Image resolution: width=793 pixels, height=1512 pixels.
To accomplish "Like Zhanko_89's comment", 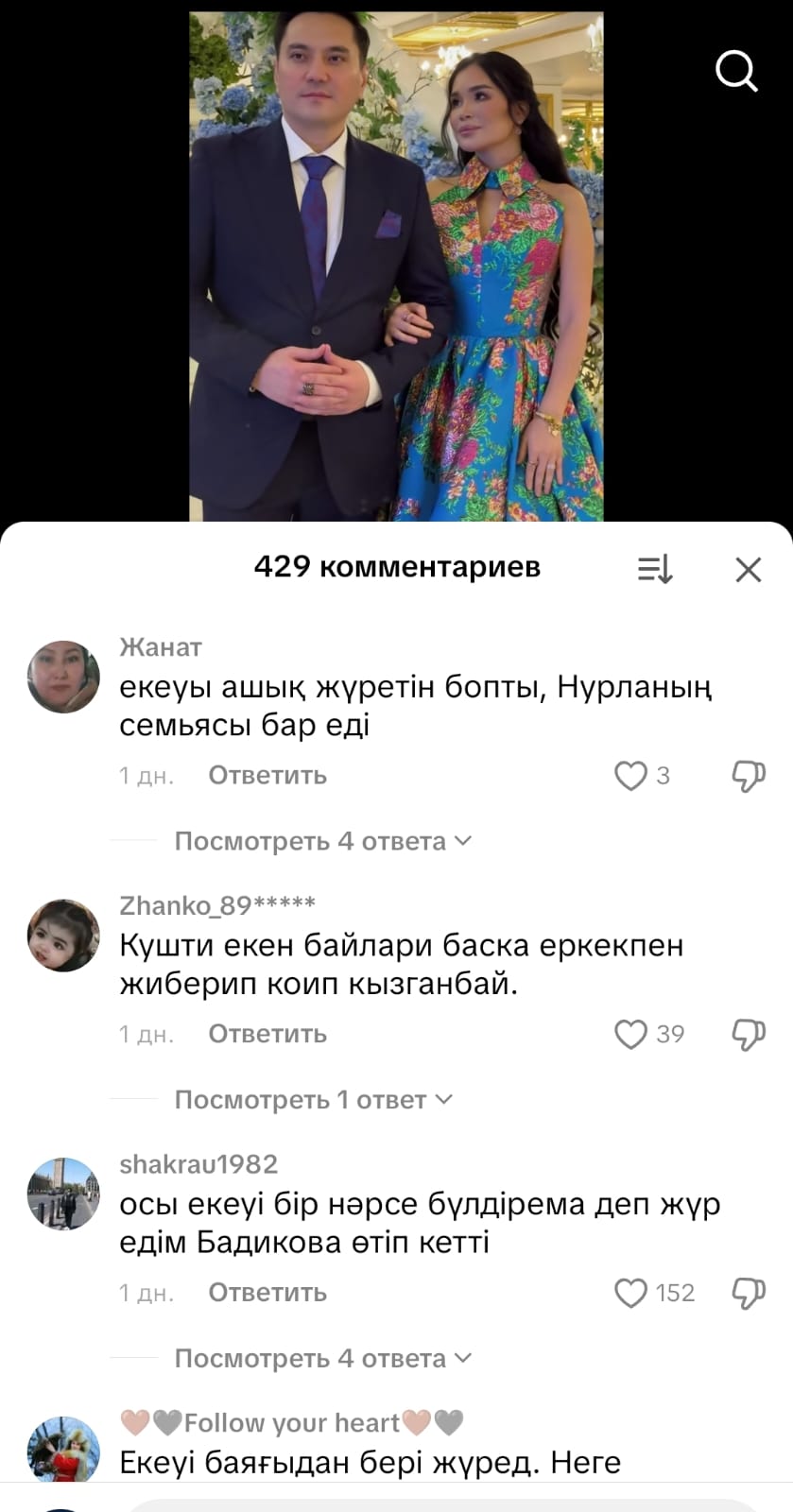I will pos(630,1035).
